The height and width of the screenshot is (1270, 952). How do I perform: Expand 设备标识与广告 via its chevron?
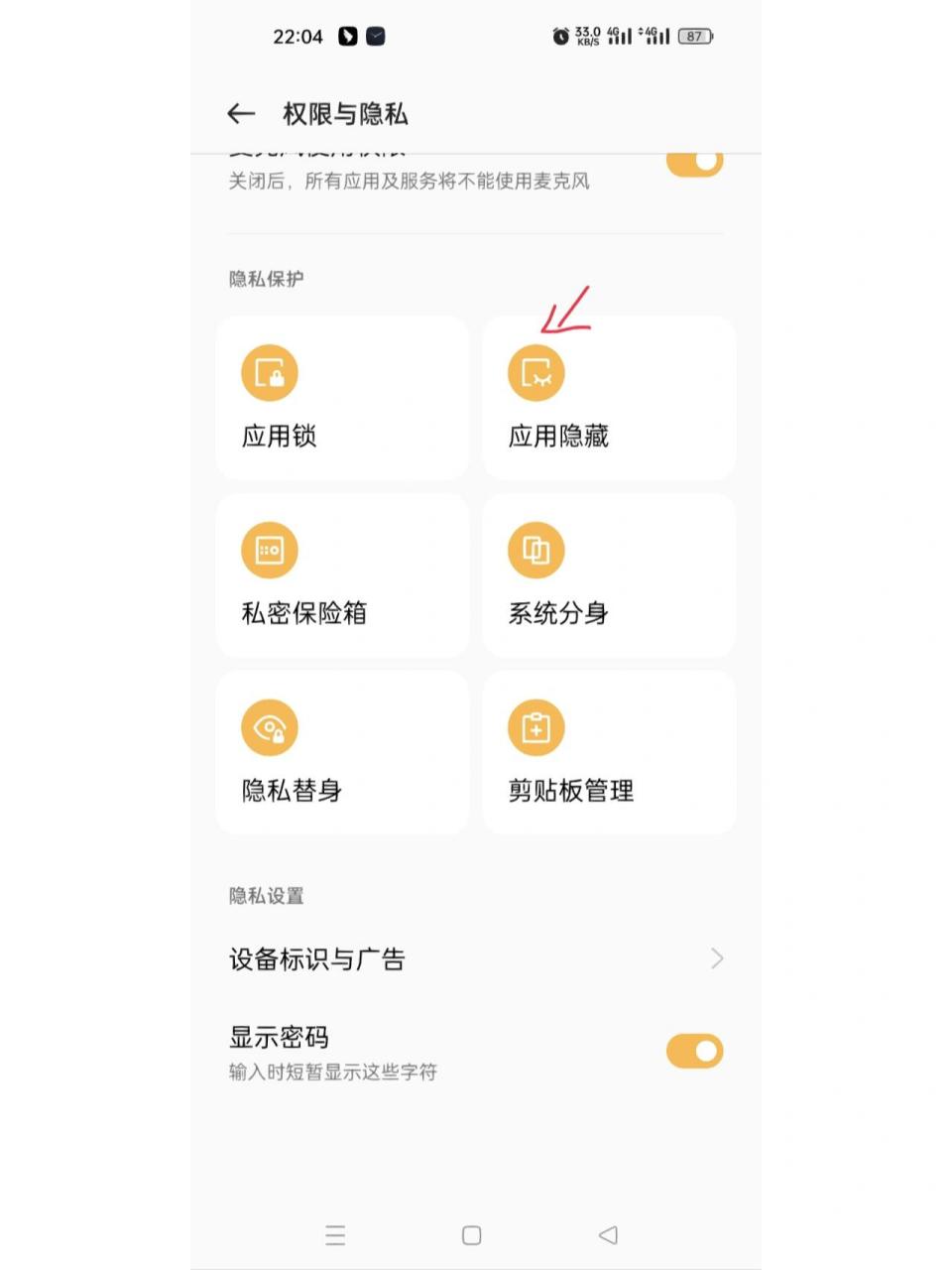(718, 958)
